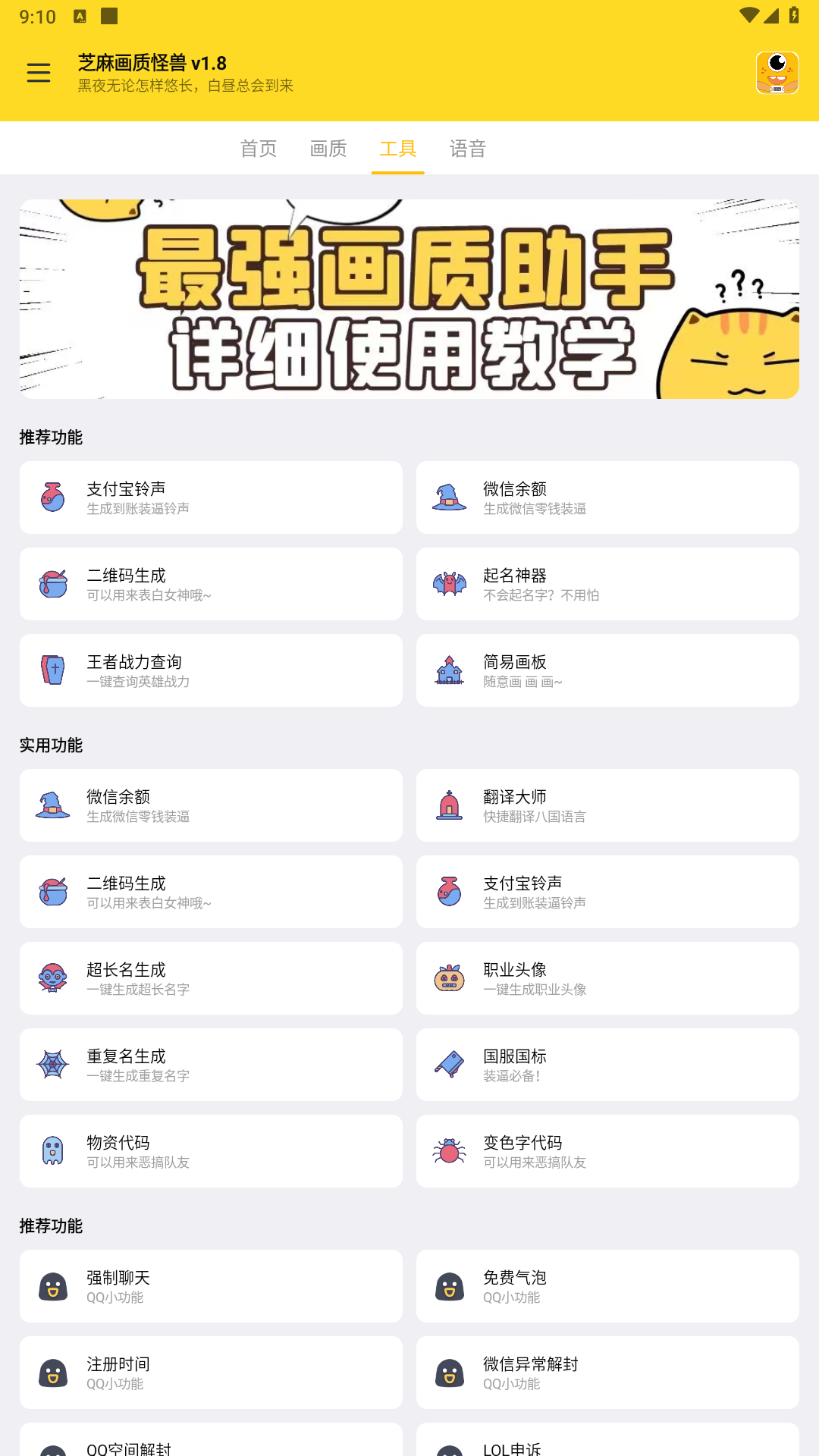Open 超长名生成 tool

pyautogui.click(x=211, y=978)
